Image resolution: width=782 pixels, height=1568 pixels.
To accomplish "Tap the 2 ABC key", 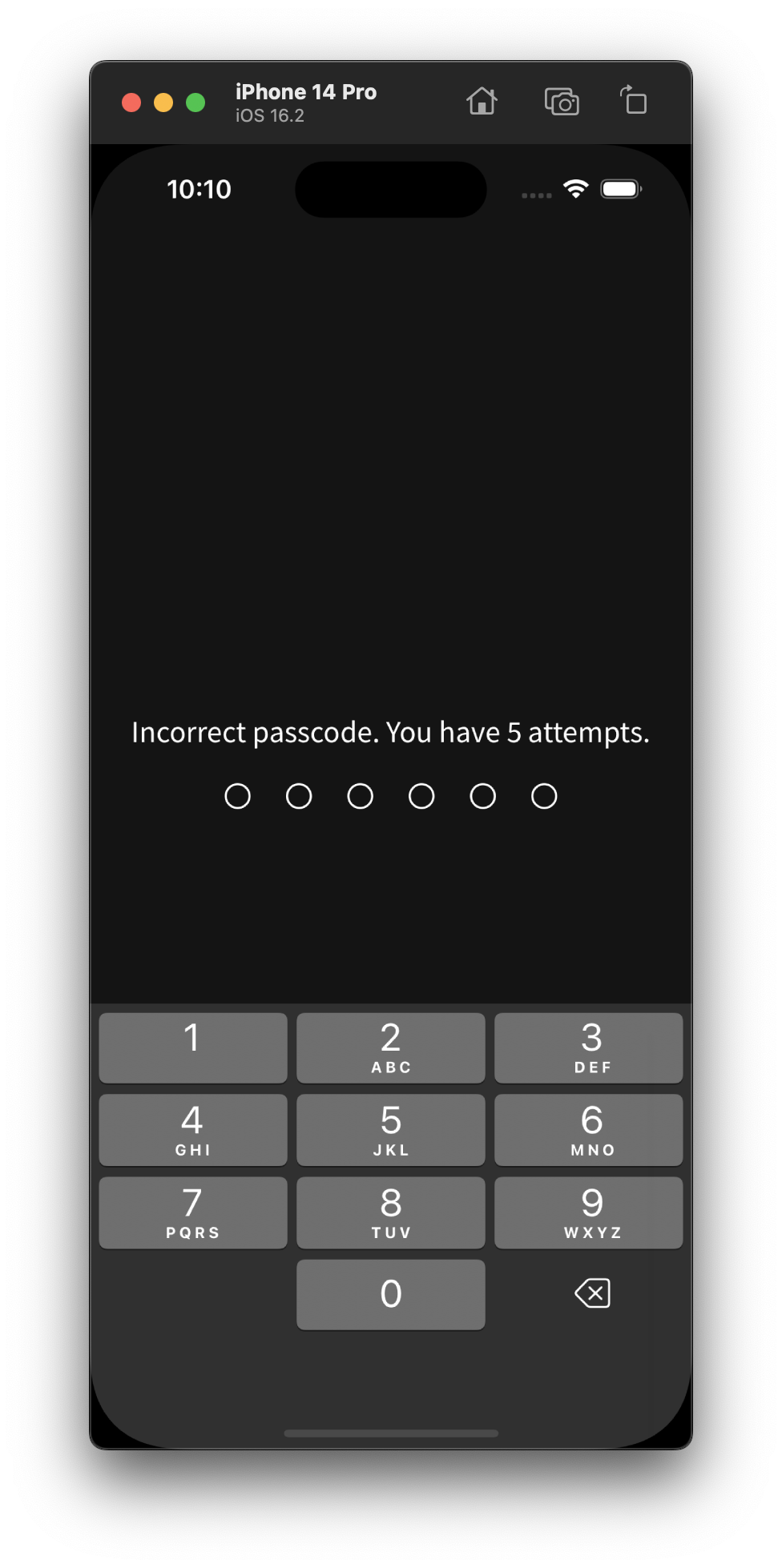I will click(x=391, y=1047).
